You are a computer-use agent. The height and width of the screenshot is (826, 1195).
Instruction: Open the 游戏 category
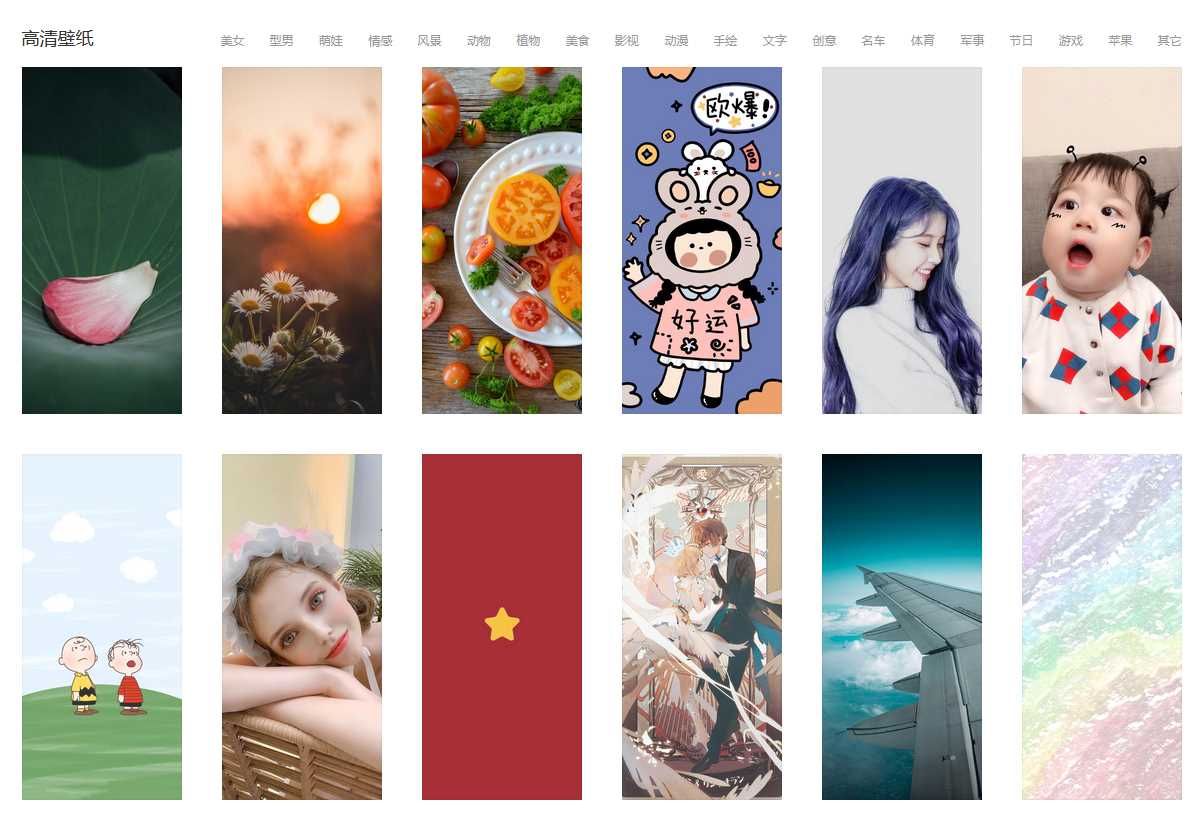(x=1070, y=41)
